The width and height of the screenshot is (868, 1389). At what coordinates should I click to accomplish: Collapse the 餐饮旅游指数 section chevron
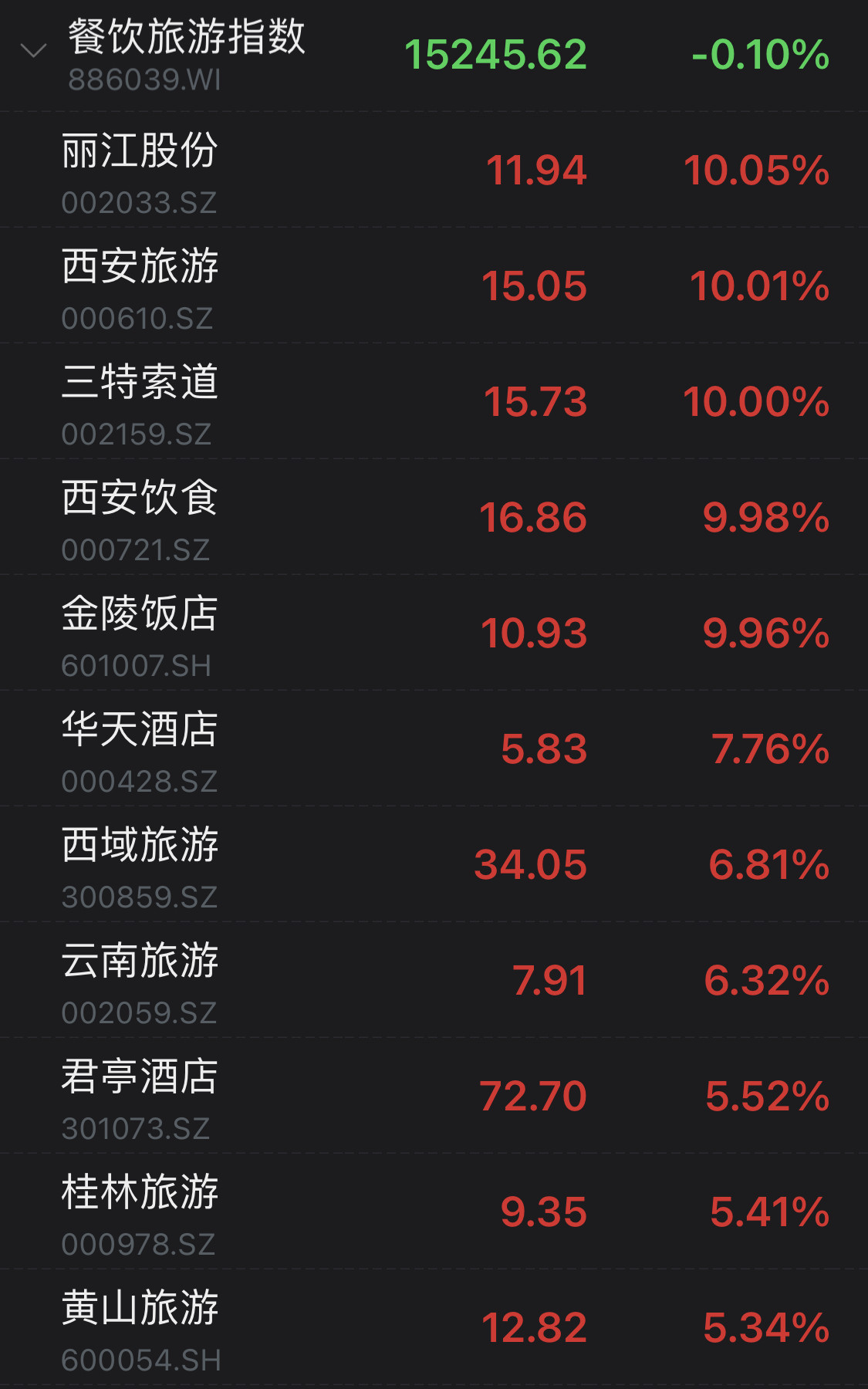(x=33, y=52)
